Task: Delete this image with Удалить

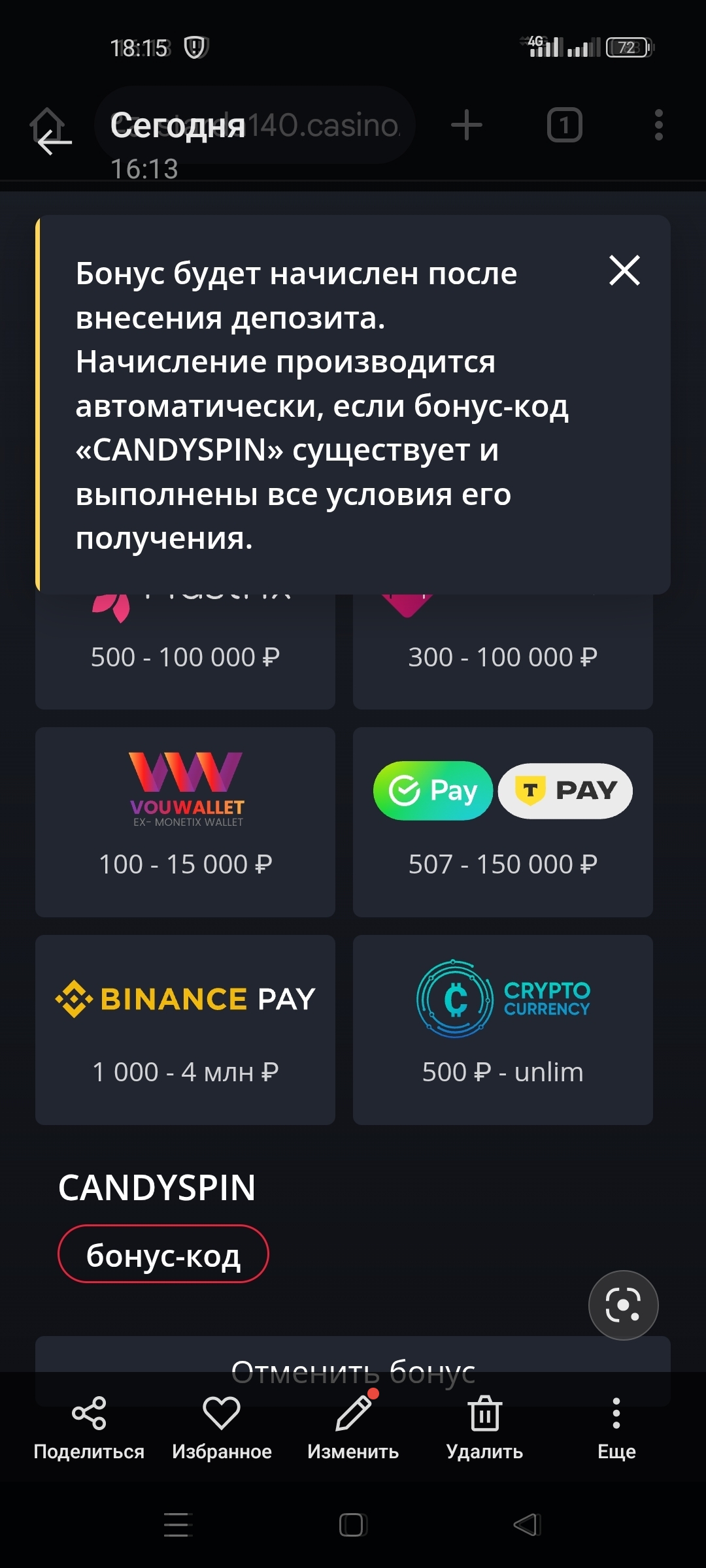Action: click(x=484, y=1428)
